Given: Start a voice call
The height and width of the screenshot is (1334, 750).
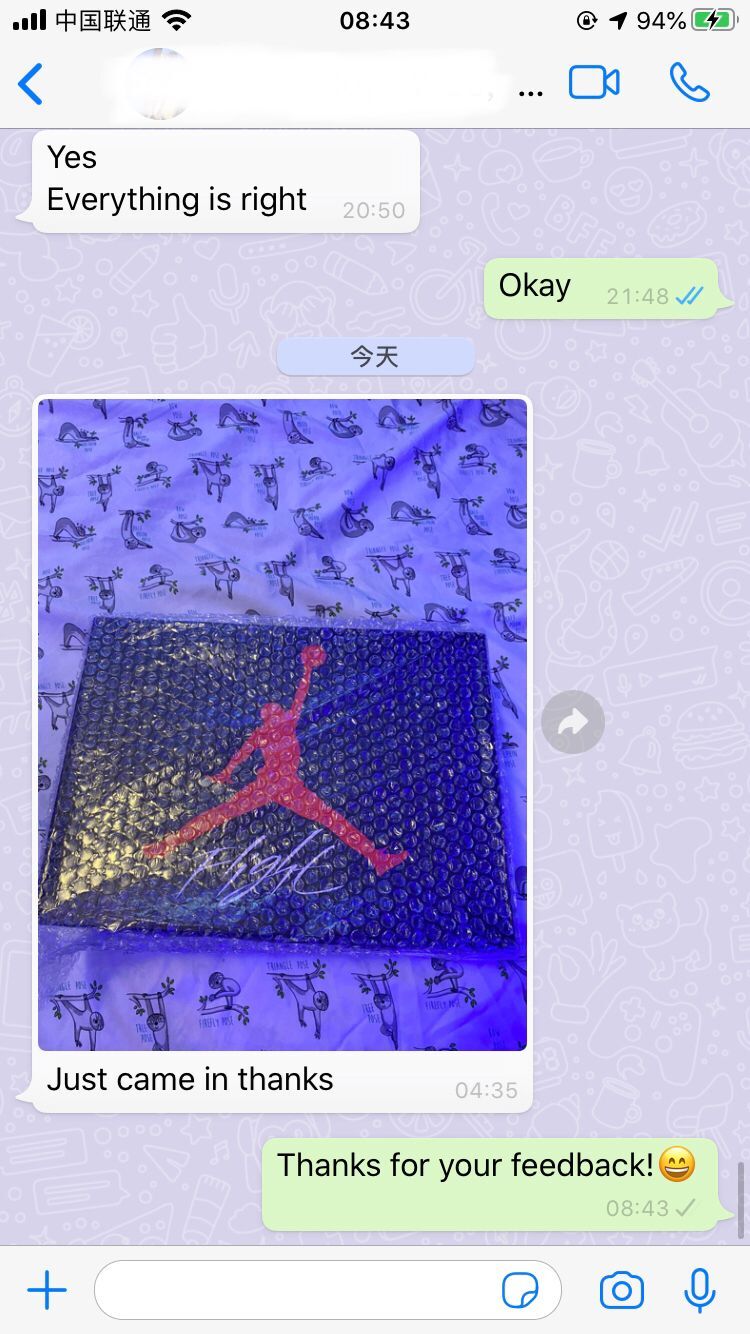Looking at the screenshot, I should click(x=689, y=82).
